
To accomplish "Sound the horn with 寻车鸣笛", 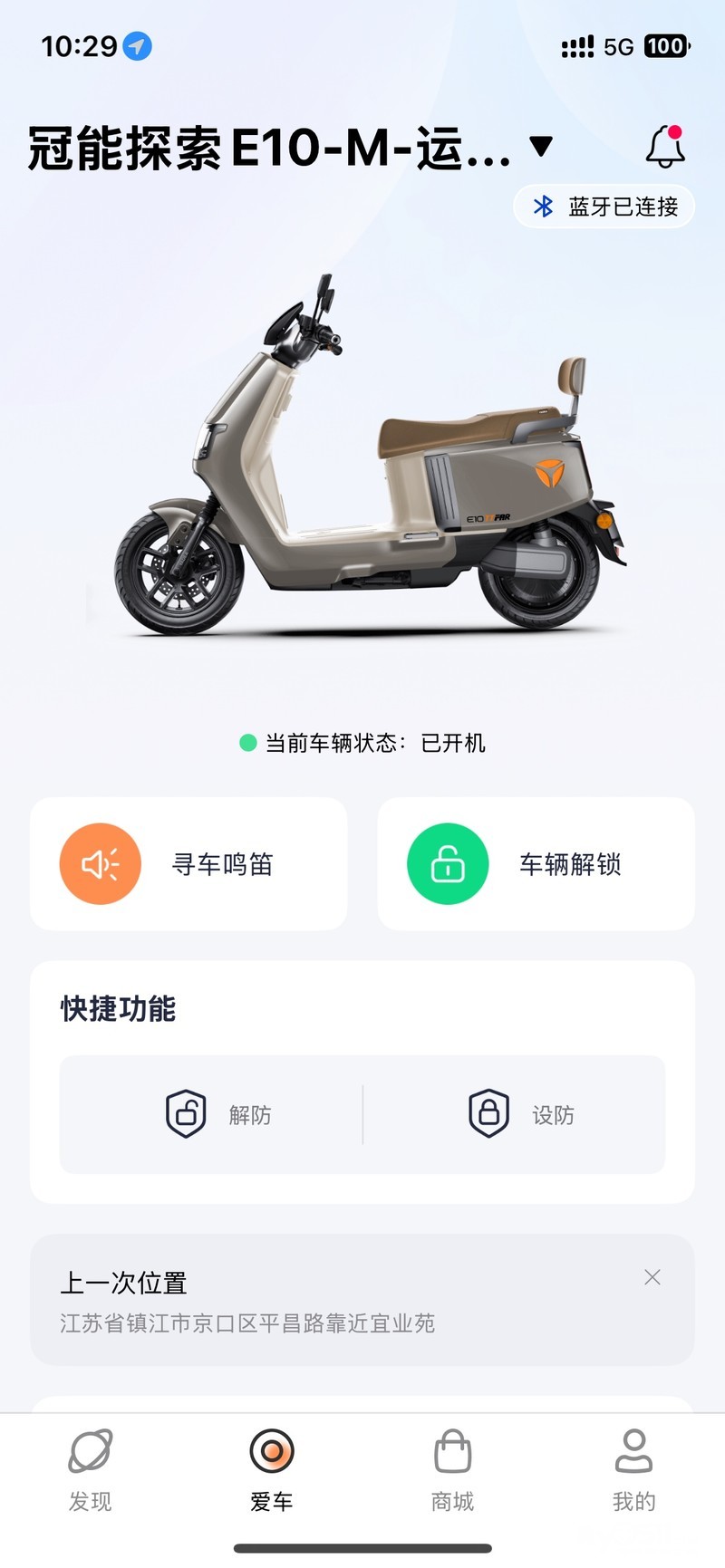I will click(188, 864).
